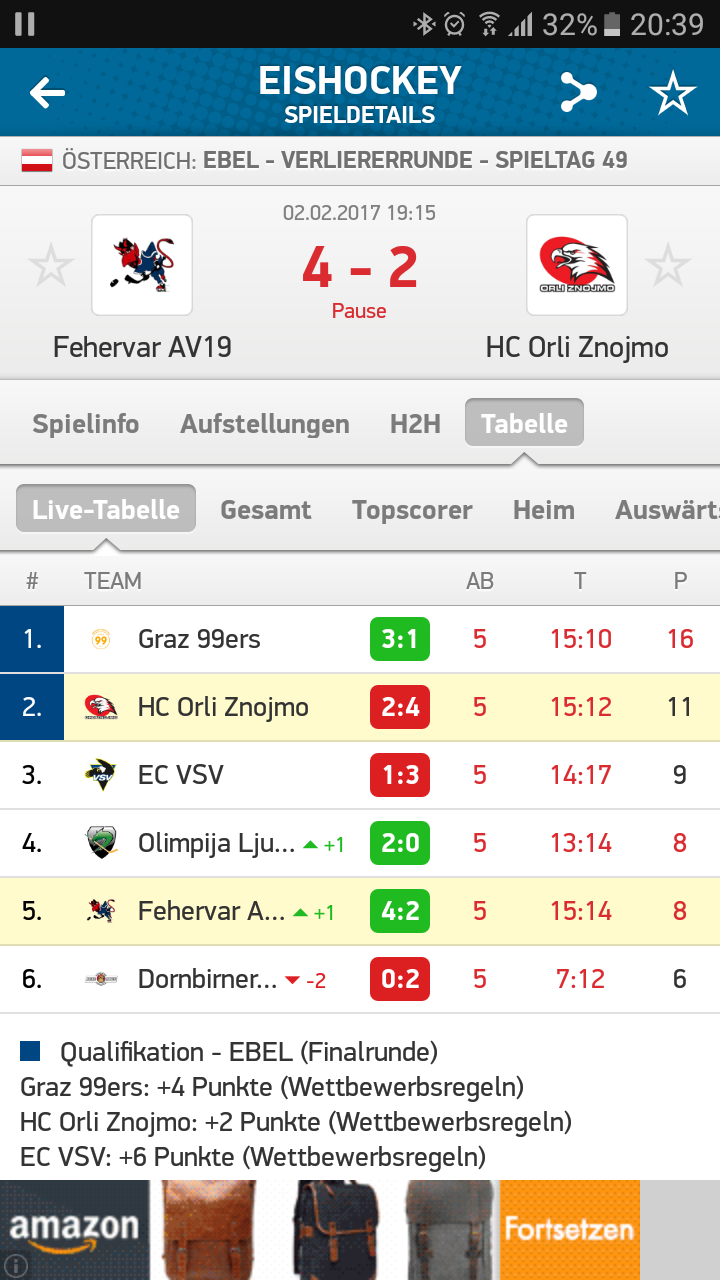Show the Live-Tabelle standings

pyautogui.click(x=106, y=510)
